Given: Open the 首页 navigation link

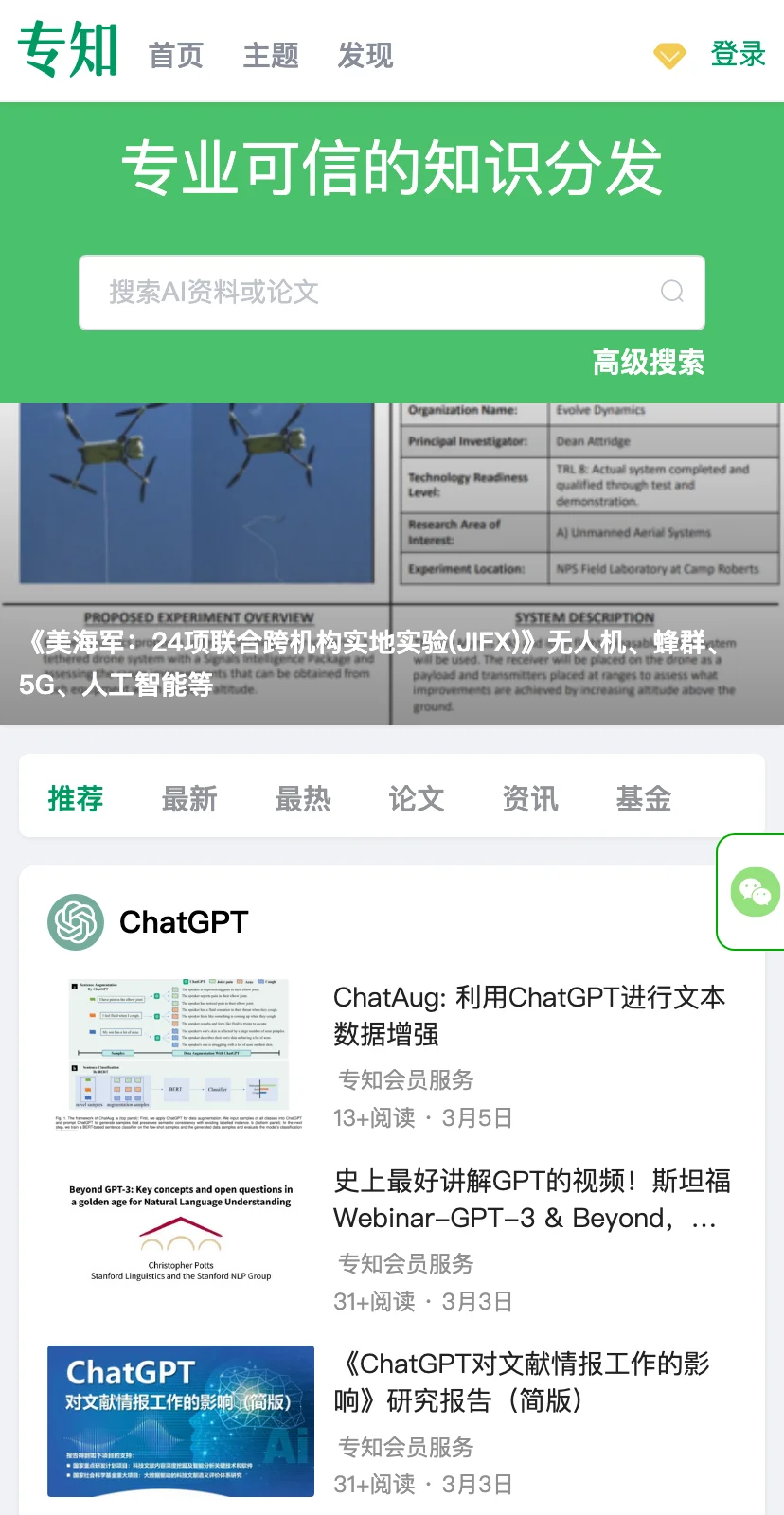Looking at the screenshot, I should [x=176, y=56].
